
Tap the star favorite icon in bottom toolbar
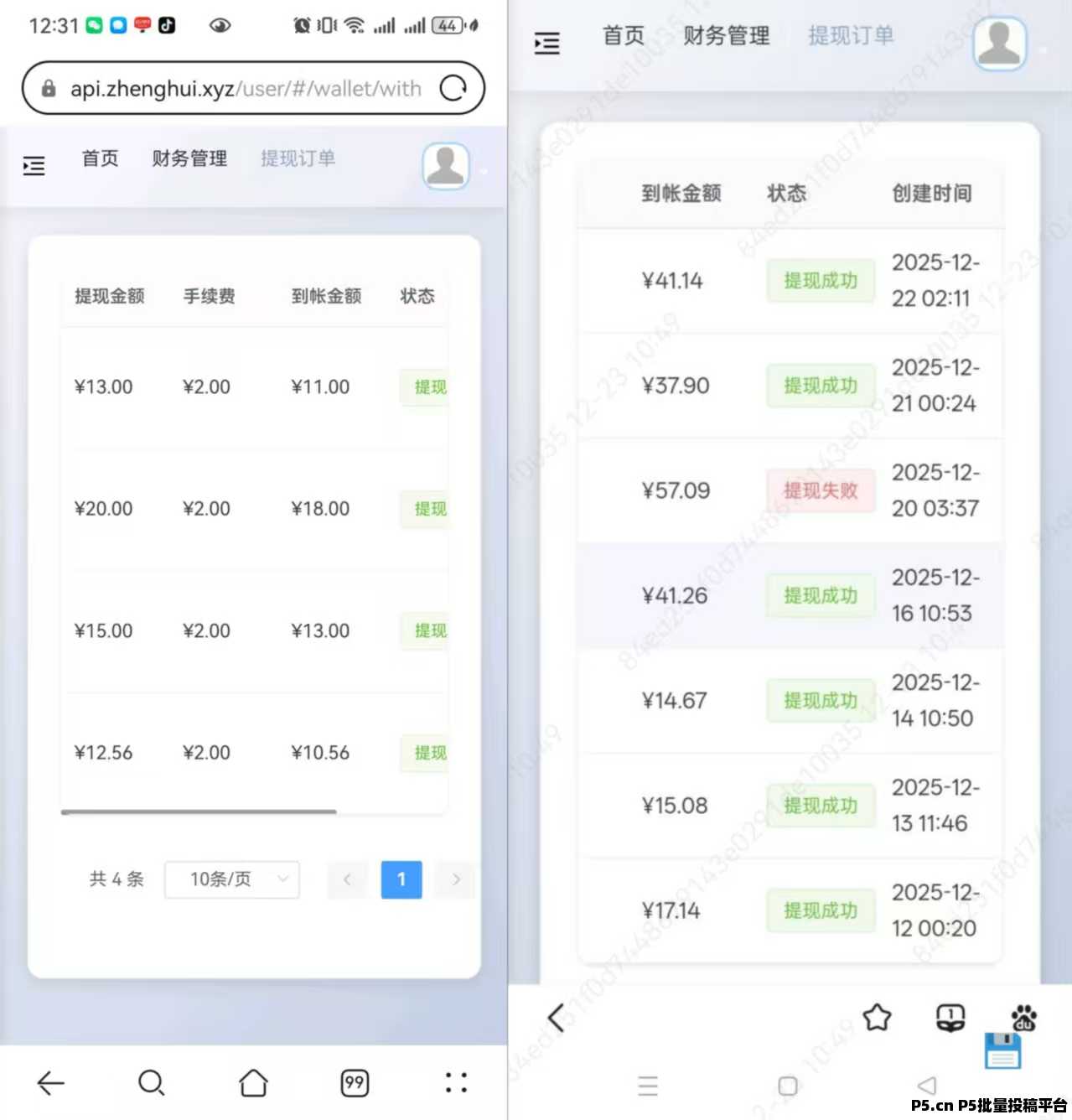(x=878, y=1017)
